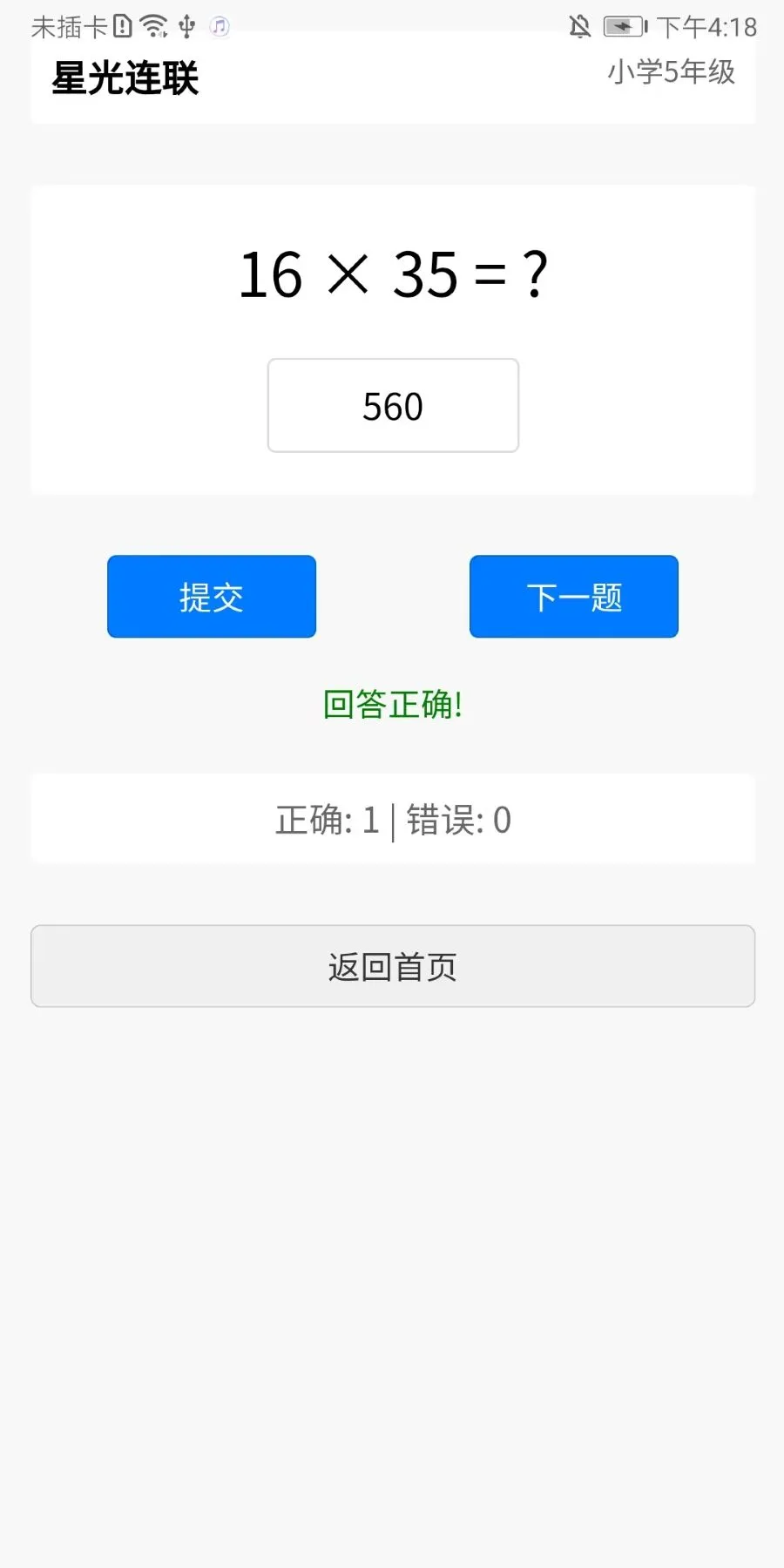Click the "下一题" next question button

[x=573, y=596]
